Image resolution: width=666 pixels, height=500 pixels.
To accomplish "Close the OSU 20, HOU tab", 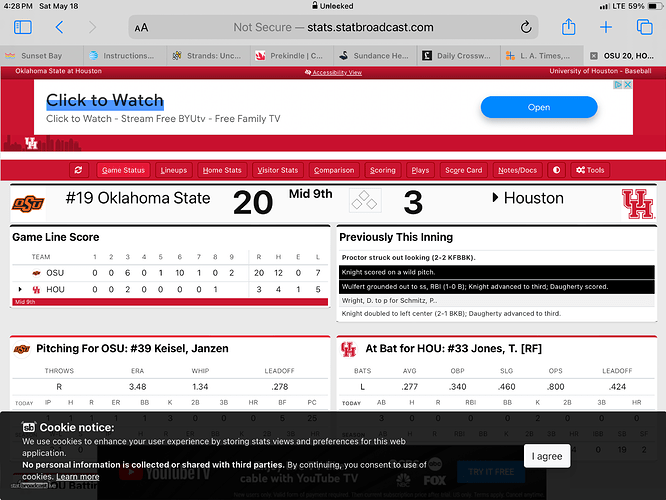I will coord(595,56).
